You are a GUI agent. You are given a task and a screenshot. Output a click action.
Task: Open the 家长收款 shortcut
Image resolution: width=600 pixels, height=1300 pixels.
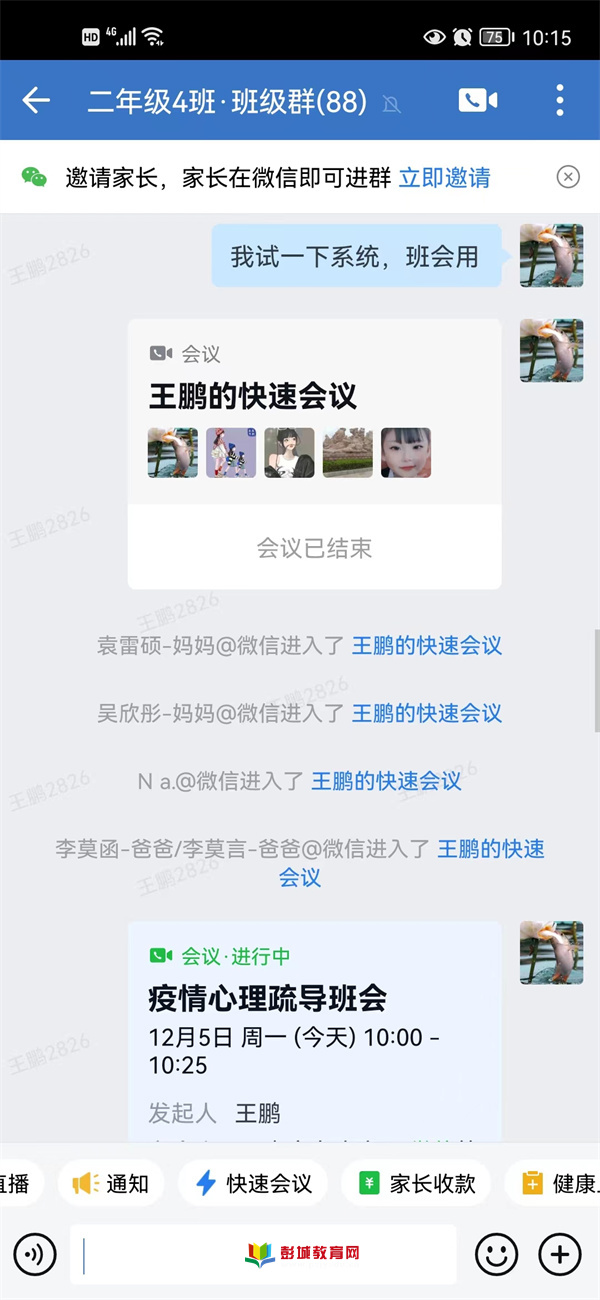coord(415,1184)
